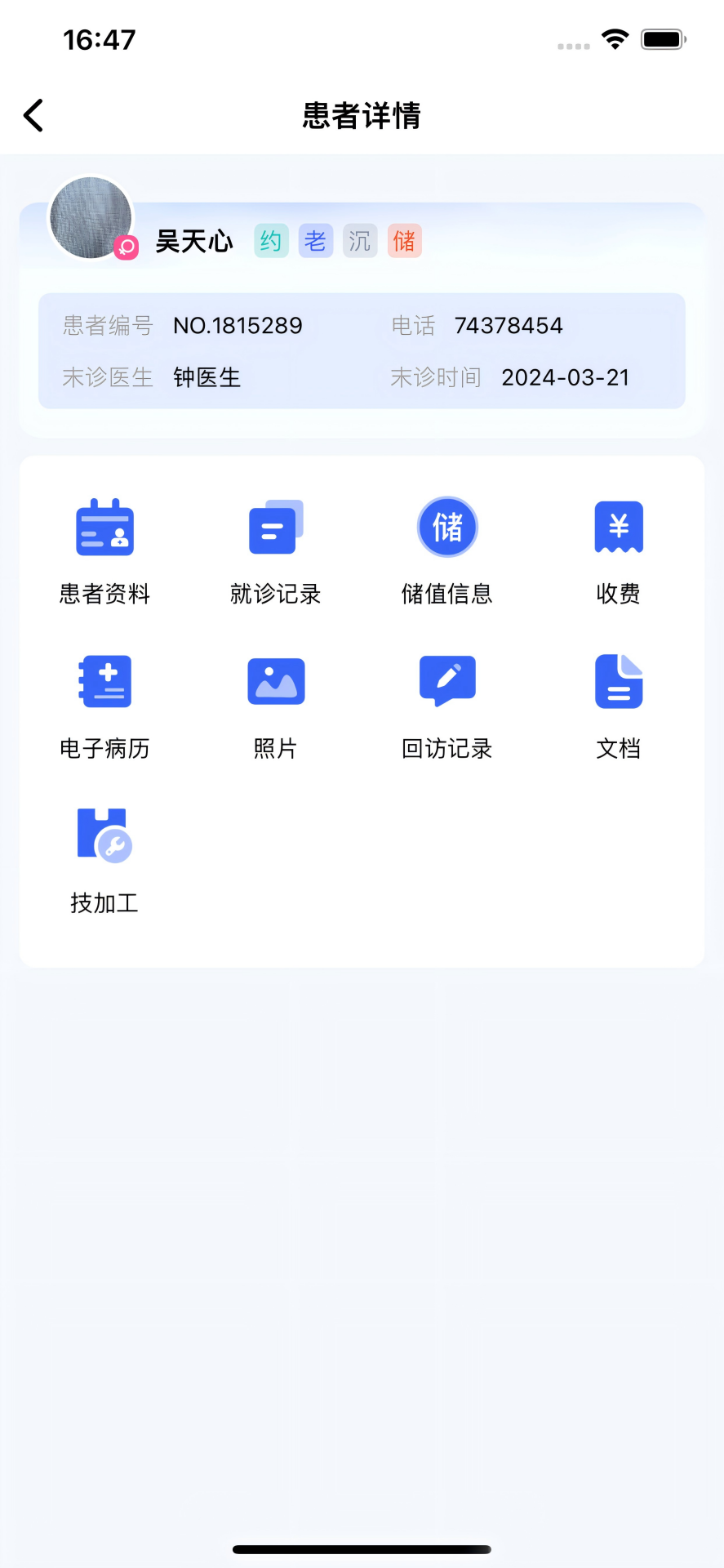The width and height of the screenshot is (724, 1568).
Task: Click the patient name 吴天心
Action: [x=193, y=242]
